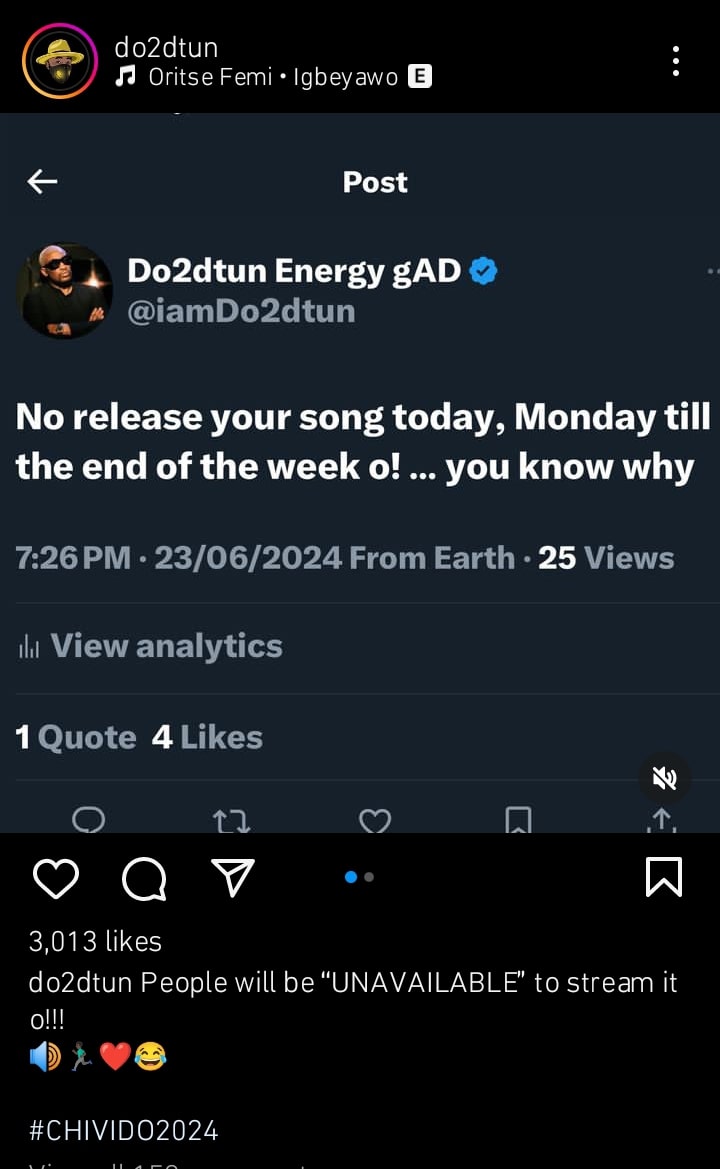The height and width of the screenshot is (1169, 720).
Task: Tap the bar-chart icon next to View analytics
Action: coord(27,645)
